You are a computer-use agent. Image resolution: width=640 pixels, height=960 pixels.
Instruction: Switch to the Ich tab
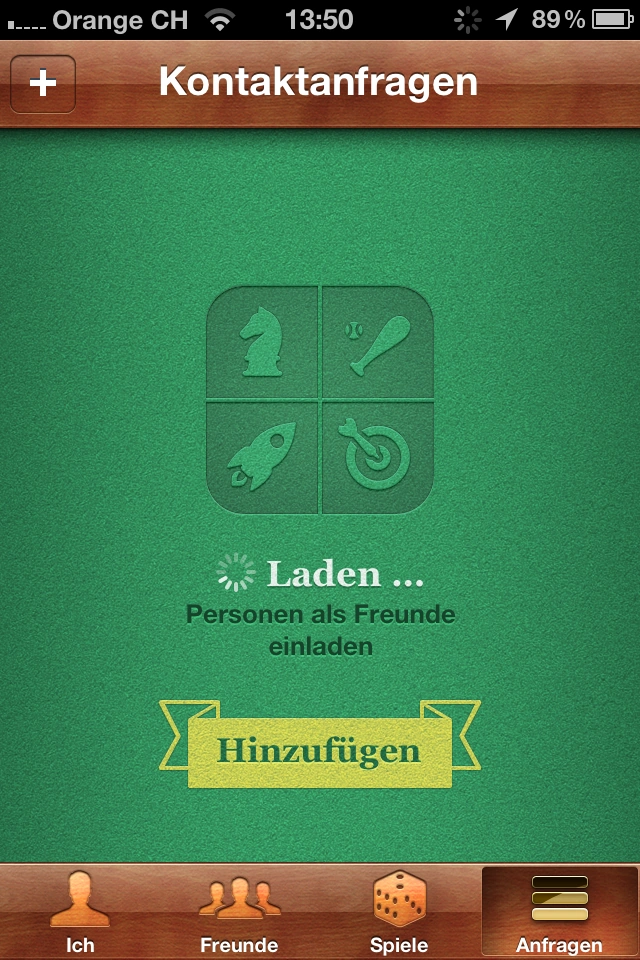click(80, 912)
